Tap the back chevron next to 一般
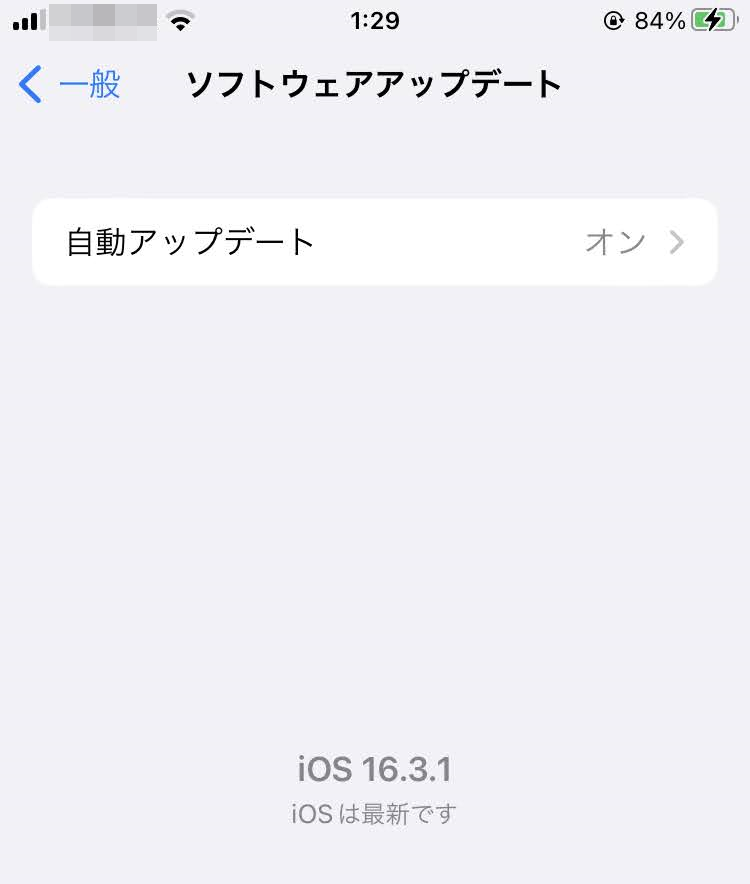750x884 pixels. [x=32, y=85]
